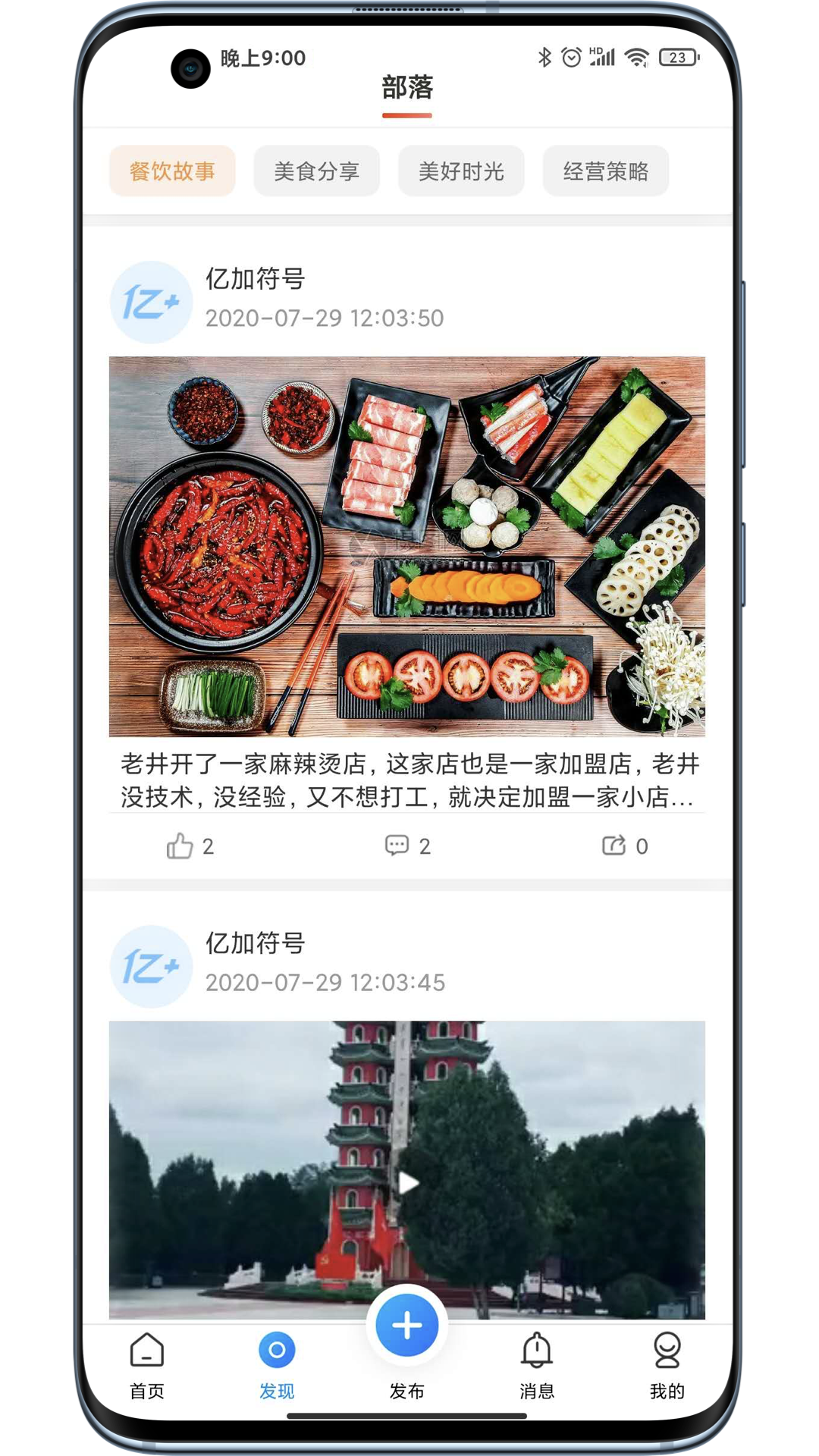Open 亿加符号 avatar on the 12:03:45 post
819x1456 pixels.
click(151, 966)
